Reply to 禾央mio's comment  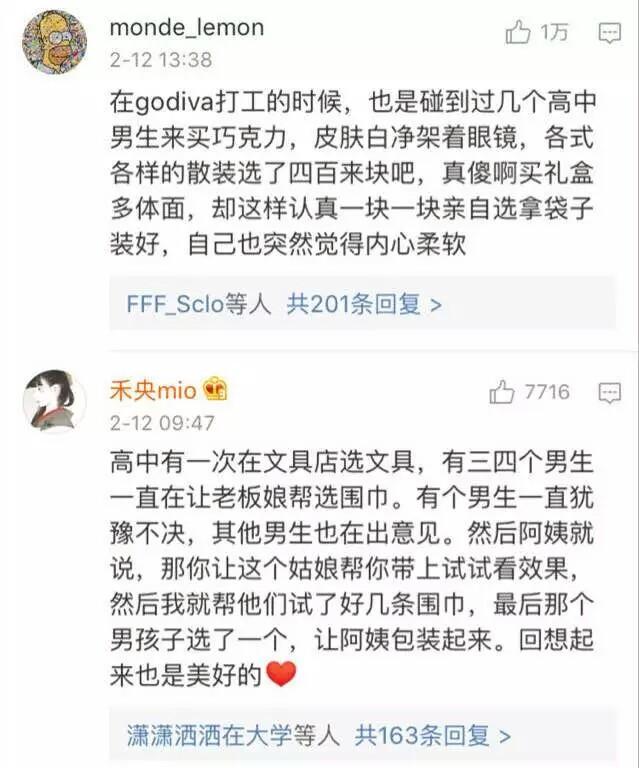(609, 393)
